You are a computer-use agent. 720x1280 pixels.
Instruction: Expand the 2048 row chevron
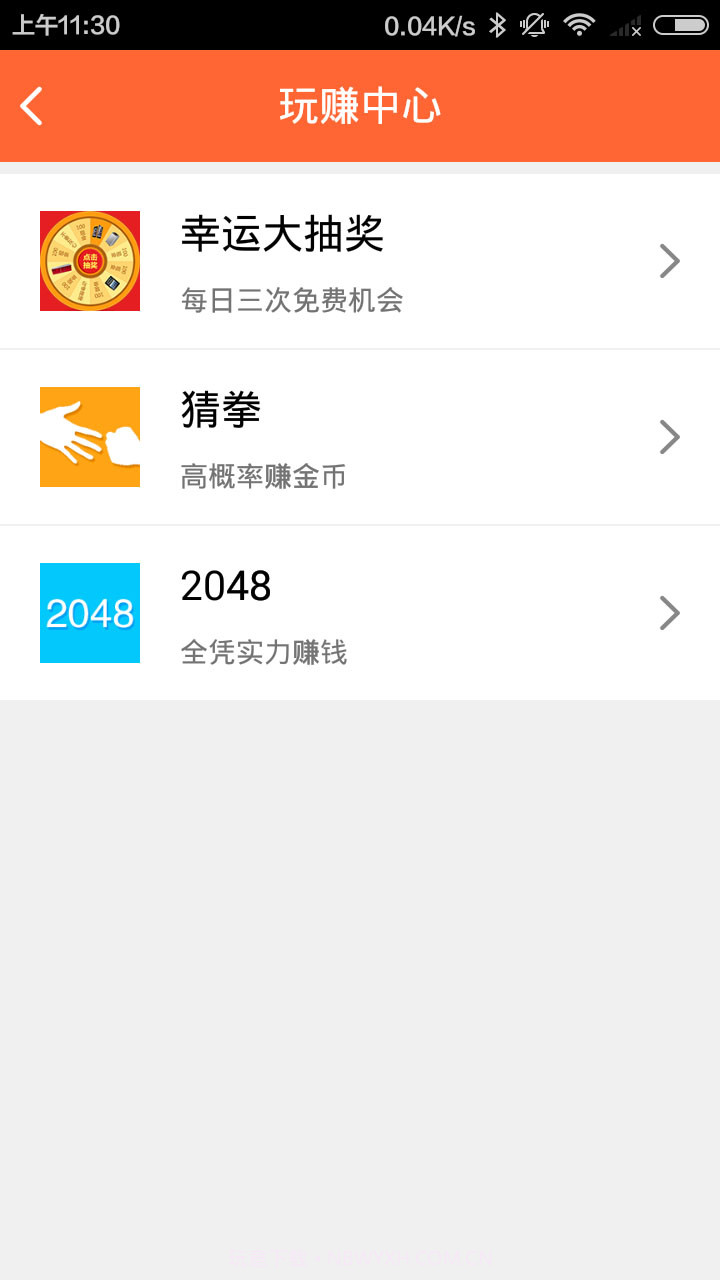pos(669,612)
